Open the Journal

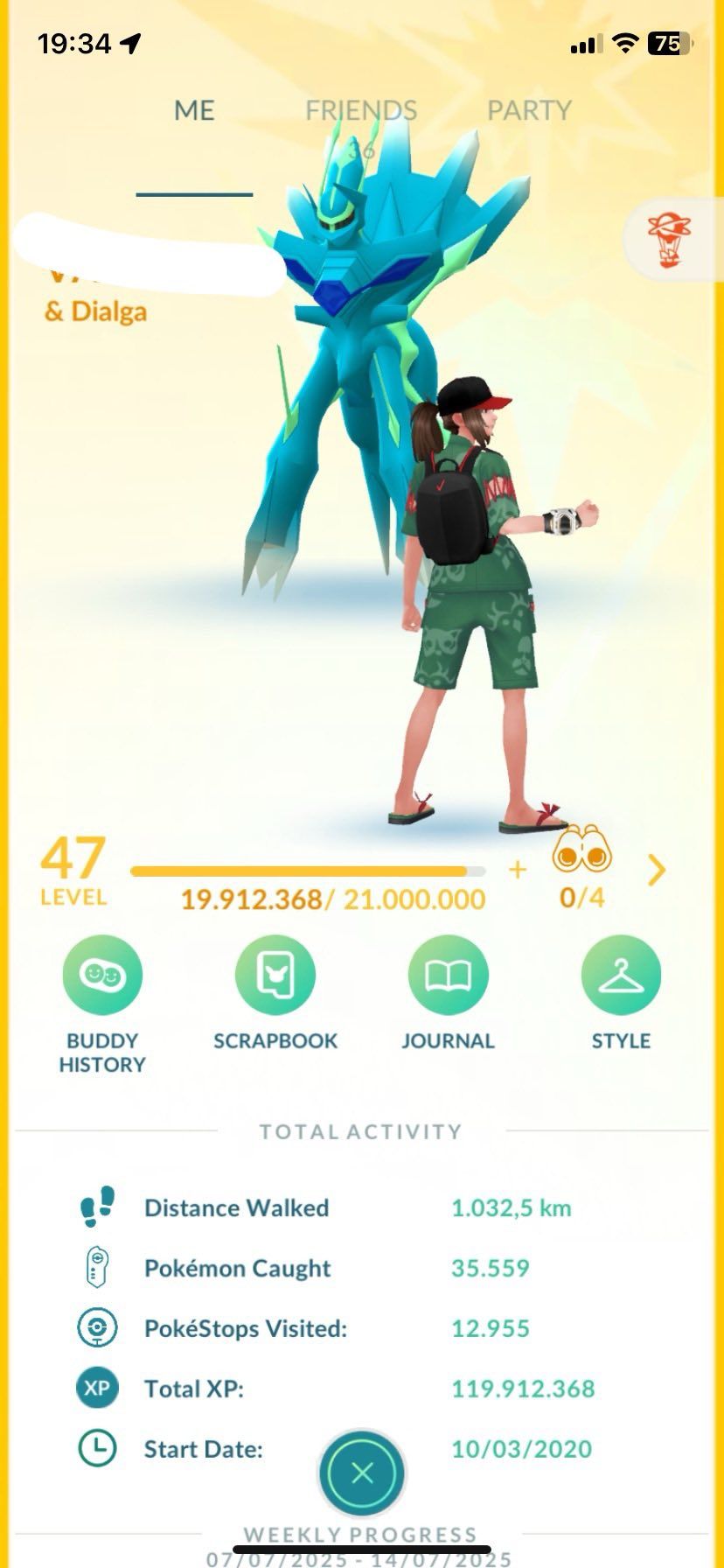[x=448, y=975]
